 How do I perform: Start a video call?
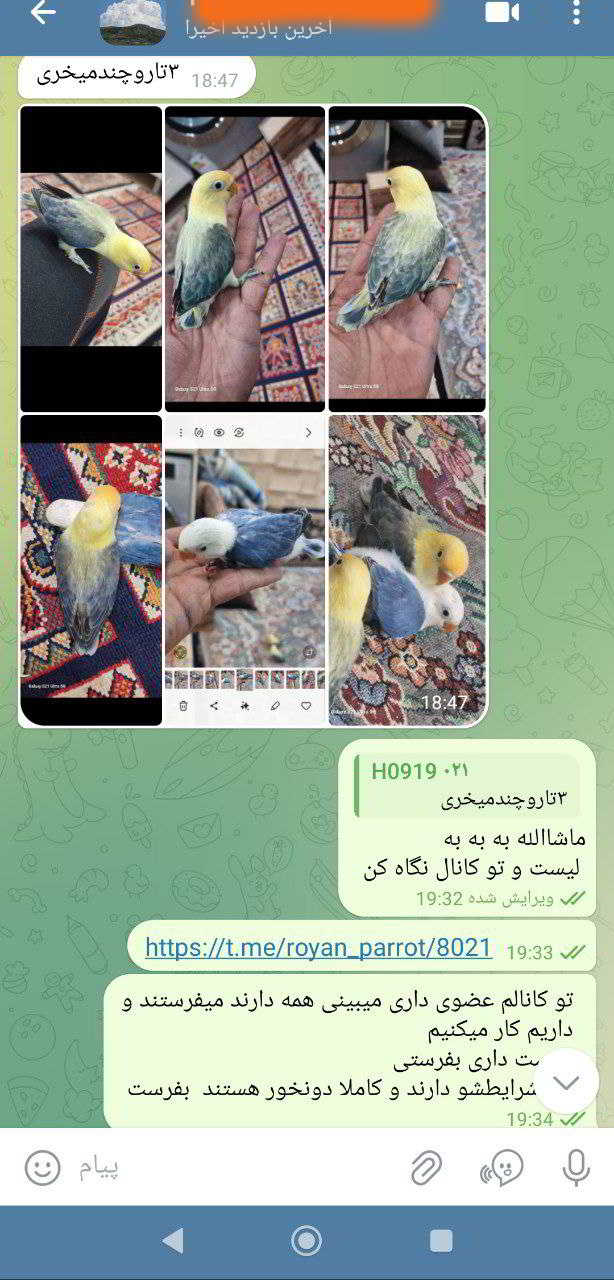tap(502, 12)
